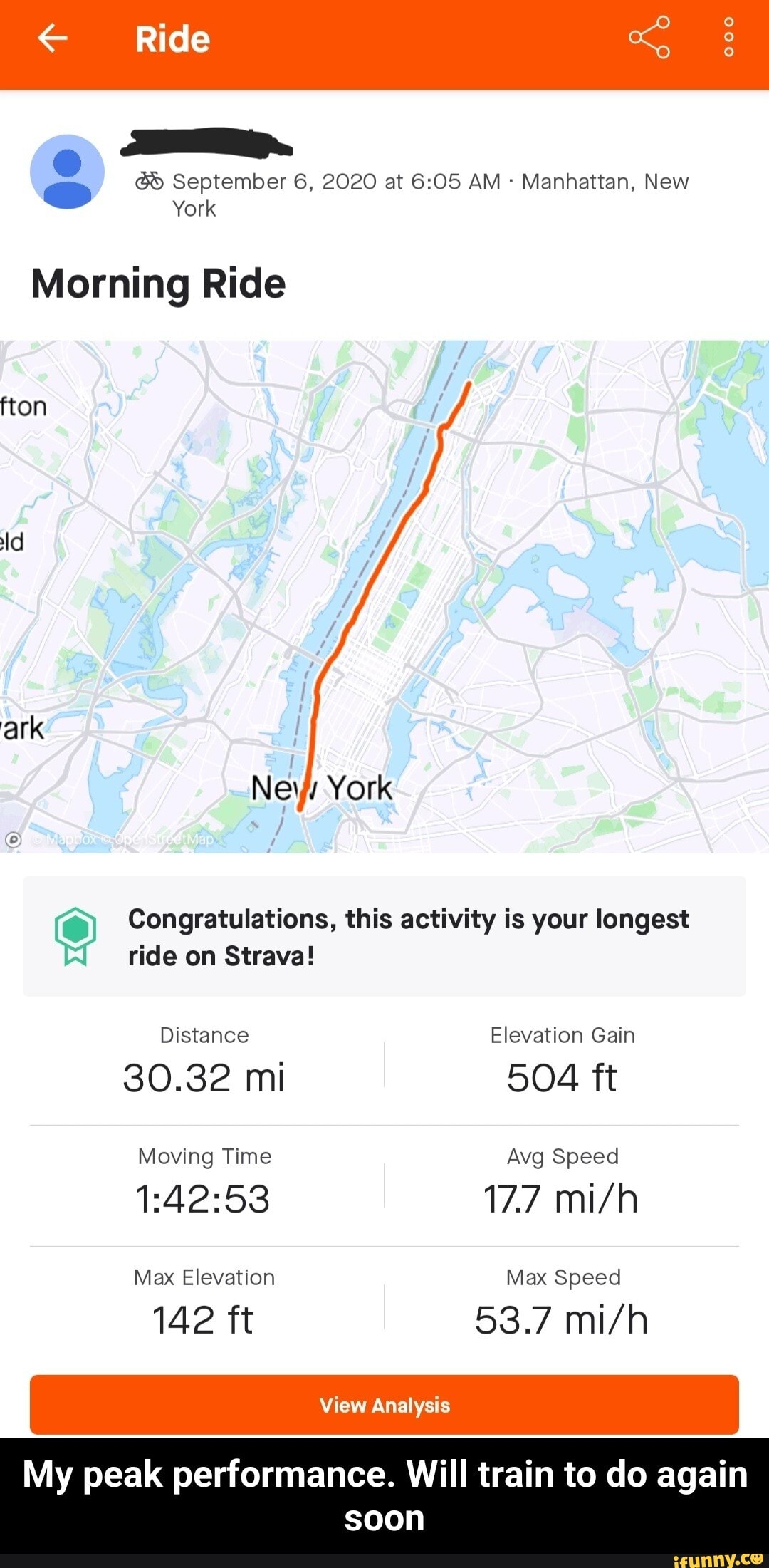Tap the longest ride congratulations banner
The width and height of the screenshot is (769, 1568).
(x=384, y=937)
